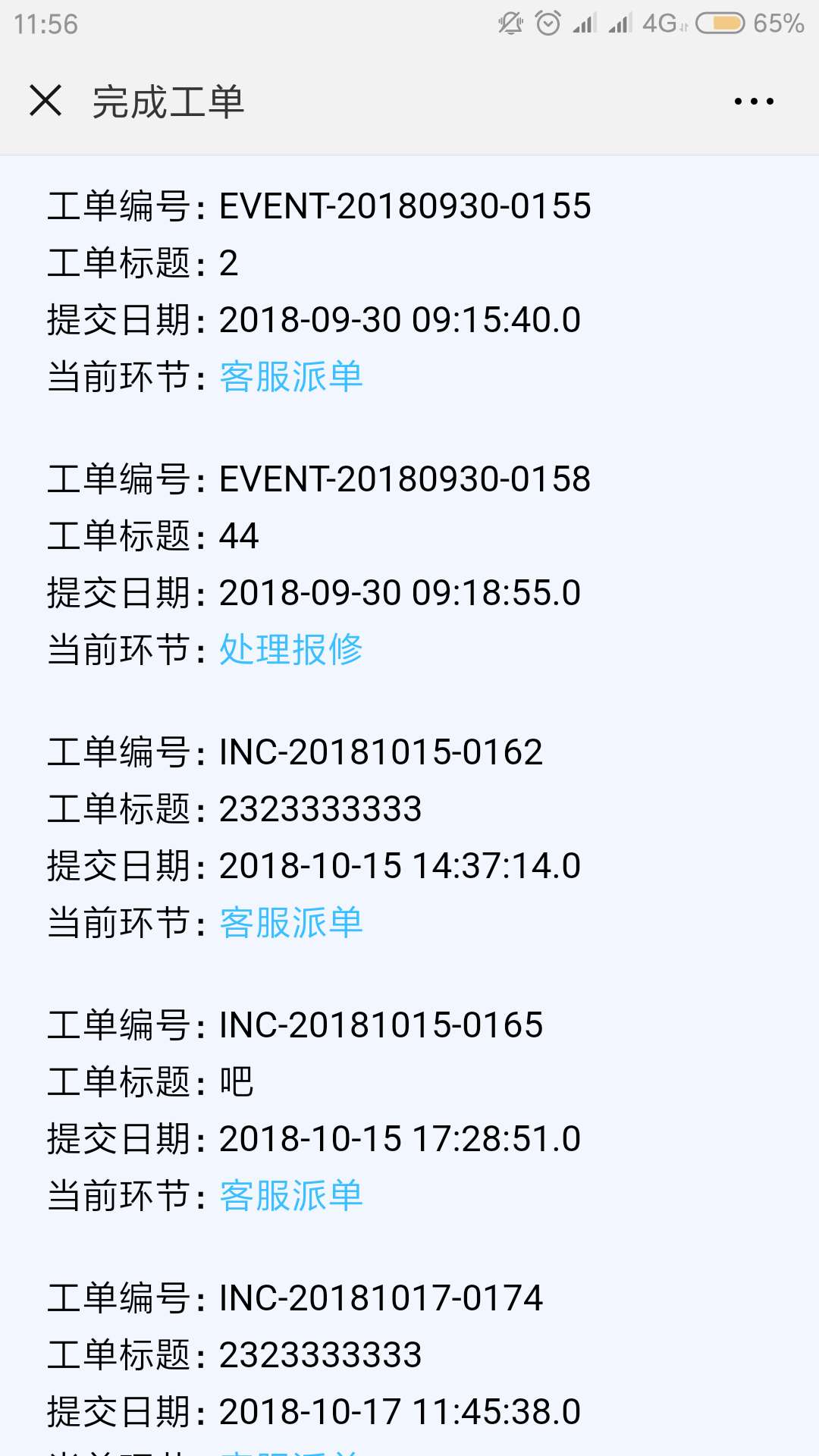Select work order title 吧
Viewport: 819px width, 1456px height.
point(238,1083)
